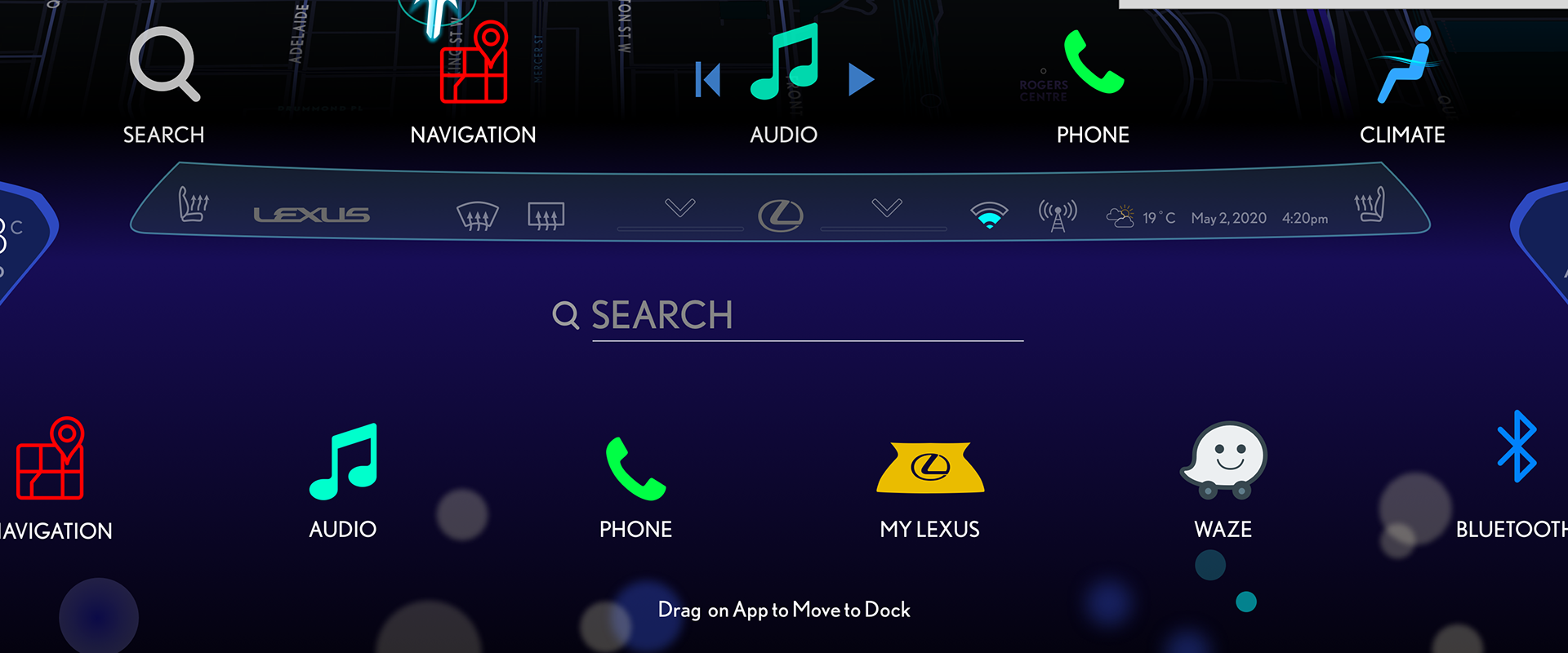Tap the Wi-Fi icon in status strip

(x=989, y=215)
